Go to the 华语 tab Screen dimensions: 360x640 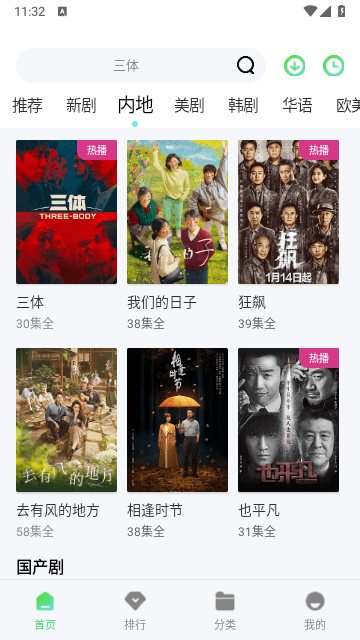[297, 105]
